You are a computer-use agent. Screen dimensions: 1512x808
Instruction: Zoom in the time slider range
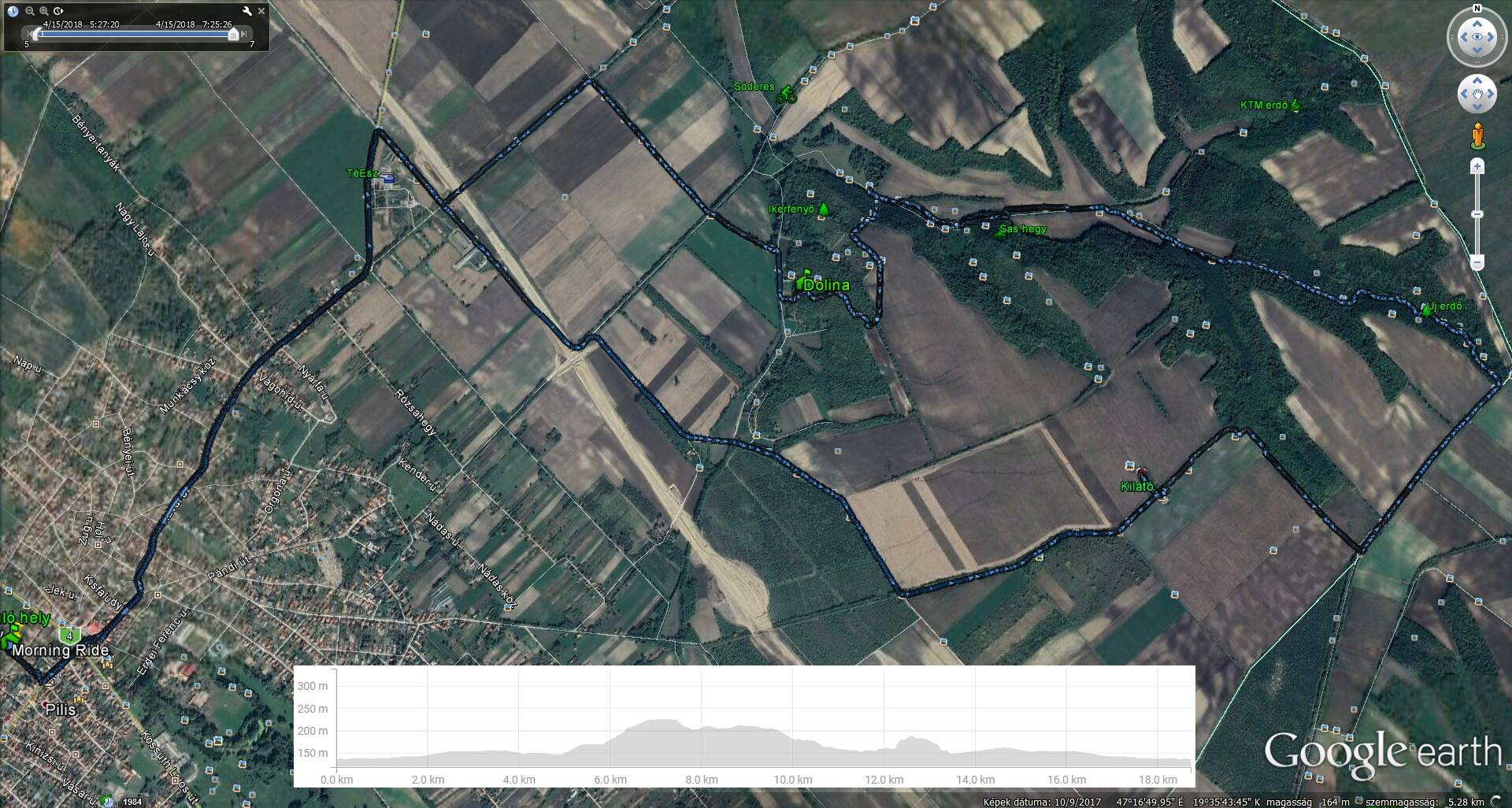tap(44, 11)
